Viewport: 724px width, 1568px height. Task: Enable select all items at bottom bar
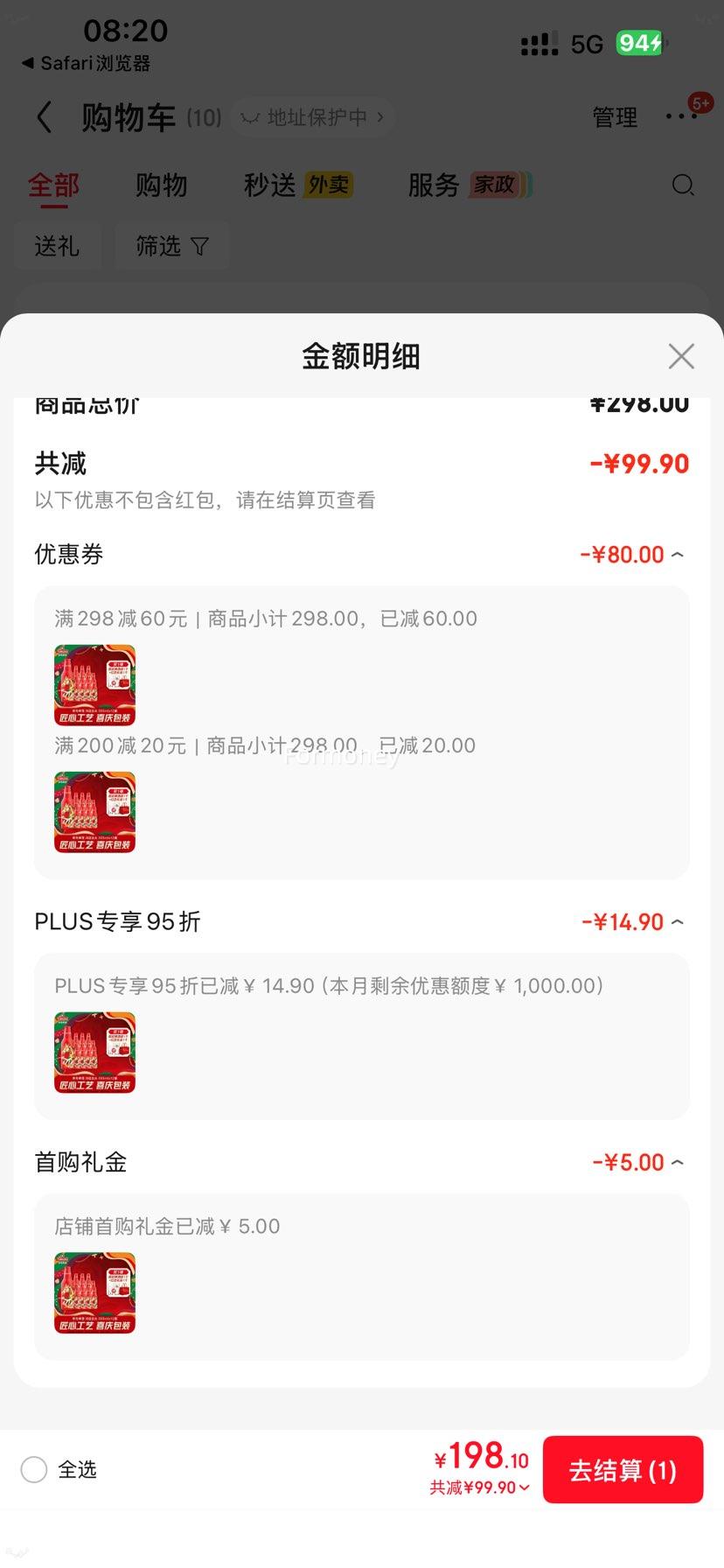point(33,1470)
